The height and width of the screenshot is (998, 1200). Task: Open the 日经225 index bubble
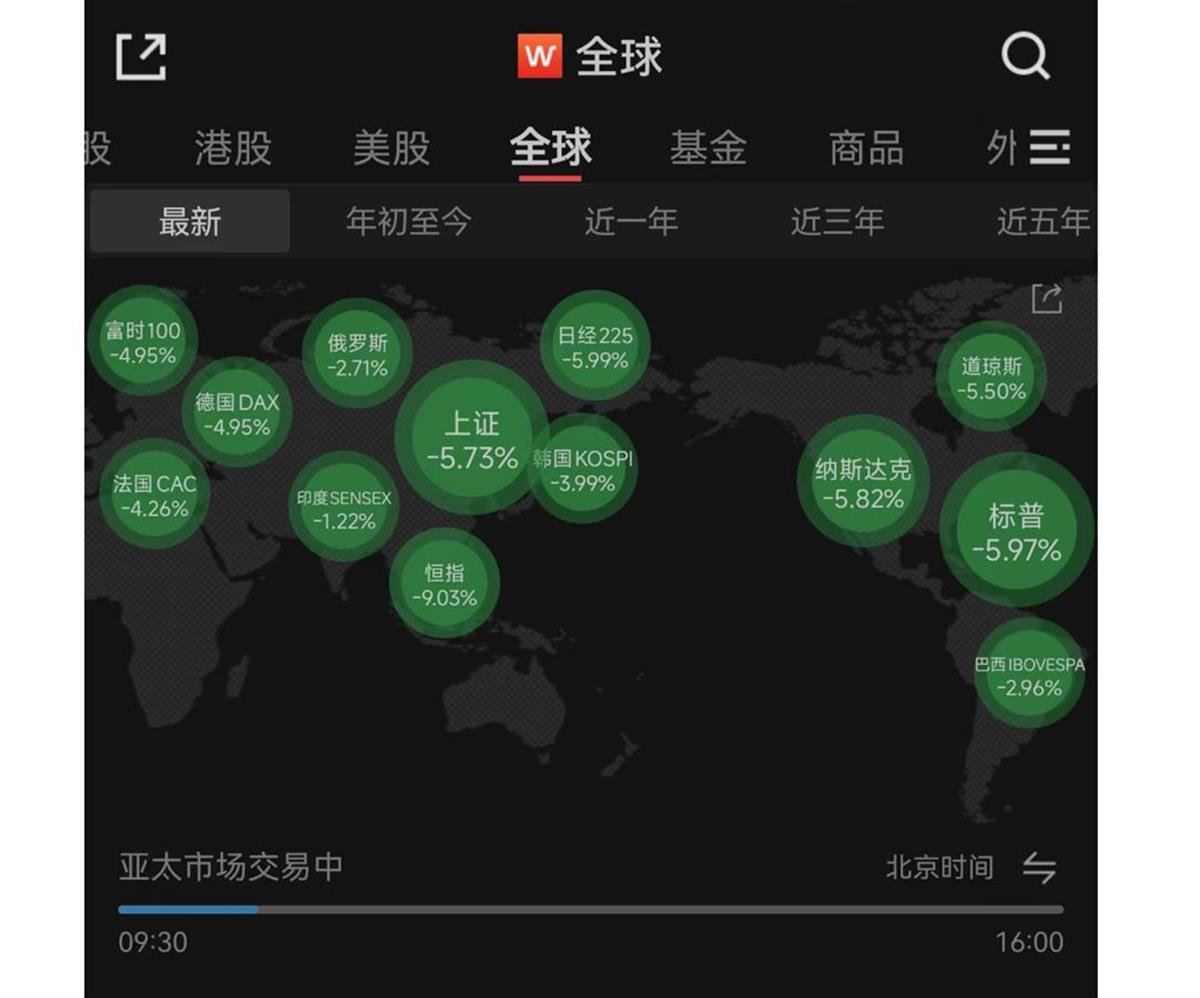pos(595,347)
